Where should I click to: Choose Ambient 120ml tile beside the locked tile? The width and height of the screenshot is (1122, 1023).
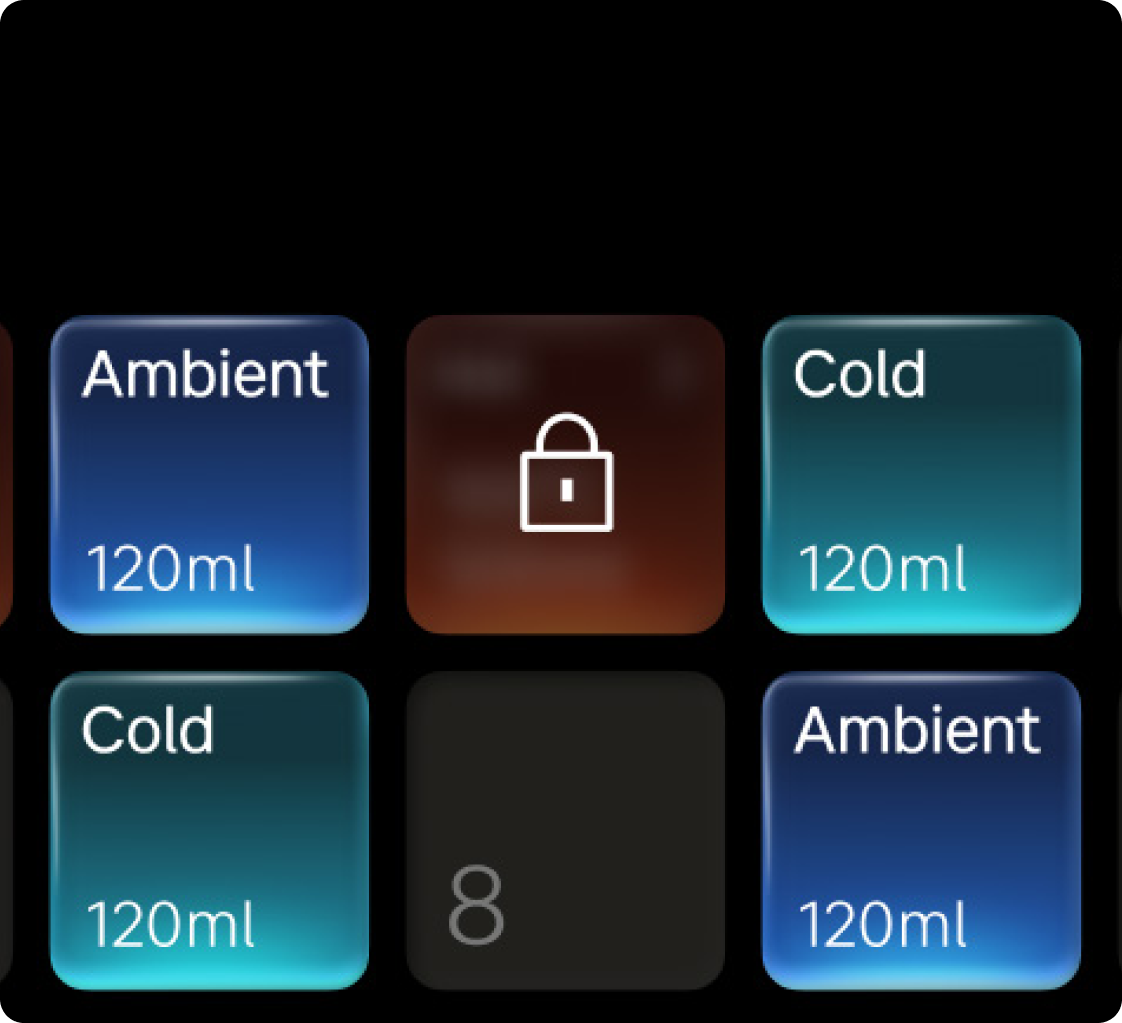(x=209, y=474)
